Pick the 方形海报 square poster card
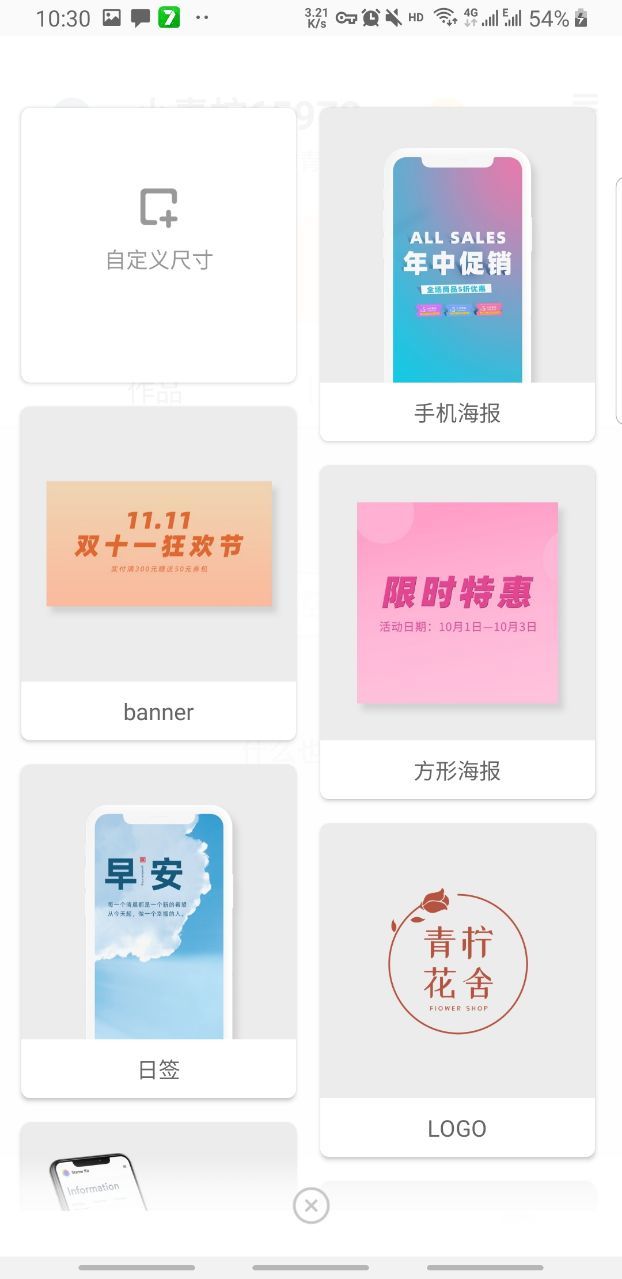Screen dimensions: 622x1279 point(457,631)
